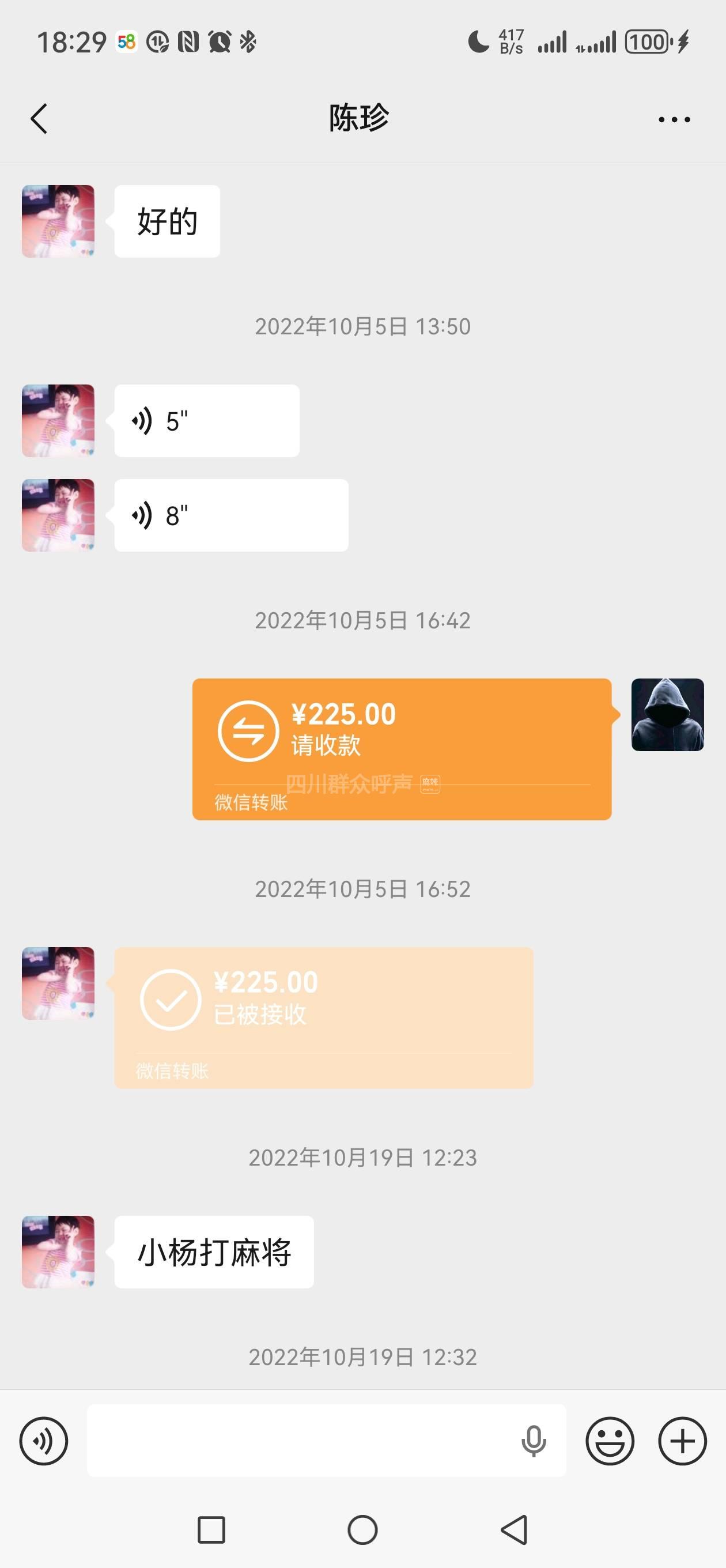Go back from the chat with 陈珍
Screen dimensions: 726x1568
pyautogui.click(x=39, y=118)
